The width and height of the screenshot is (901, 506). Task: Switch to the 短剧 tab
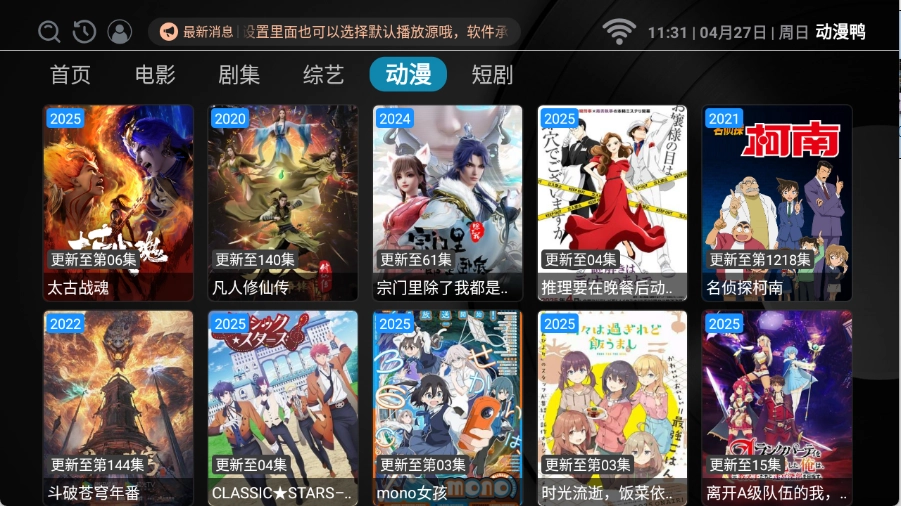tap(492, 75)
